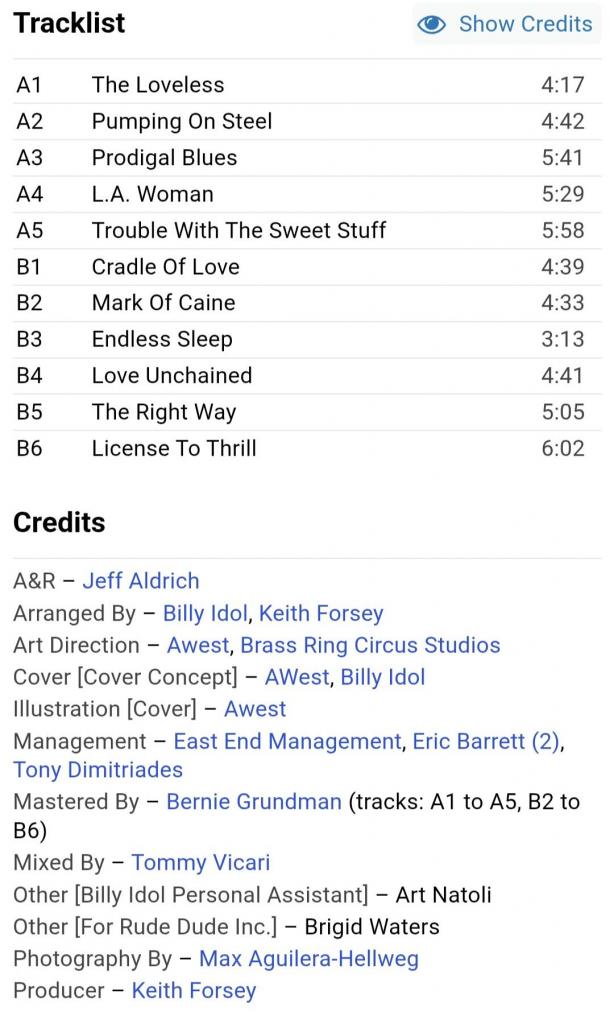Open Jeff Aldrich's credit page
The height and width of the screenshot is (1024, 614).
pyautogui.click(x=141, y=581)
